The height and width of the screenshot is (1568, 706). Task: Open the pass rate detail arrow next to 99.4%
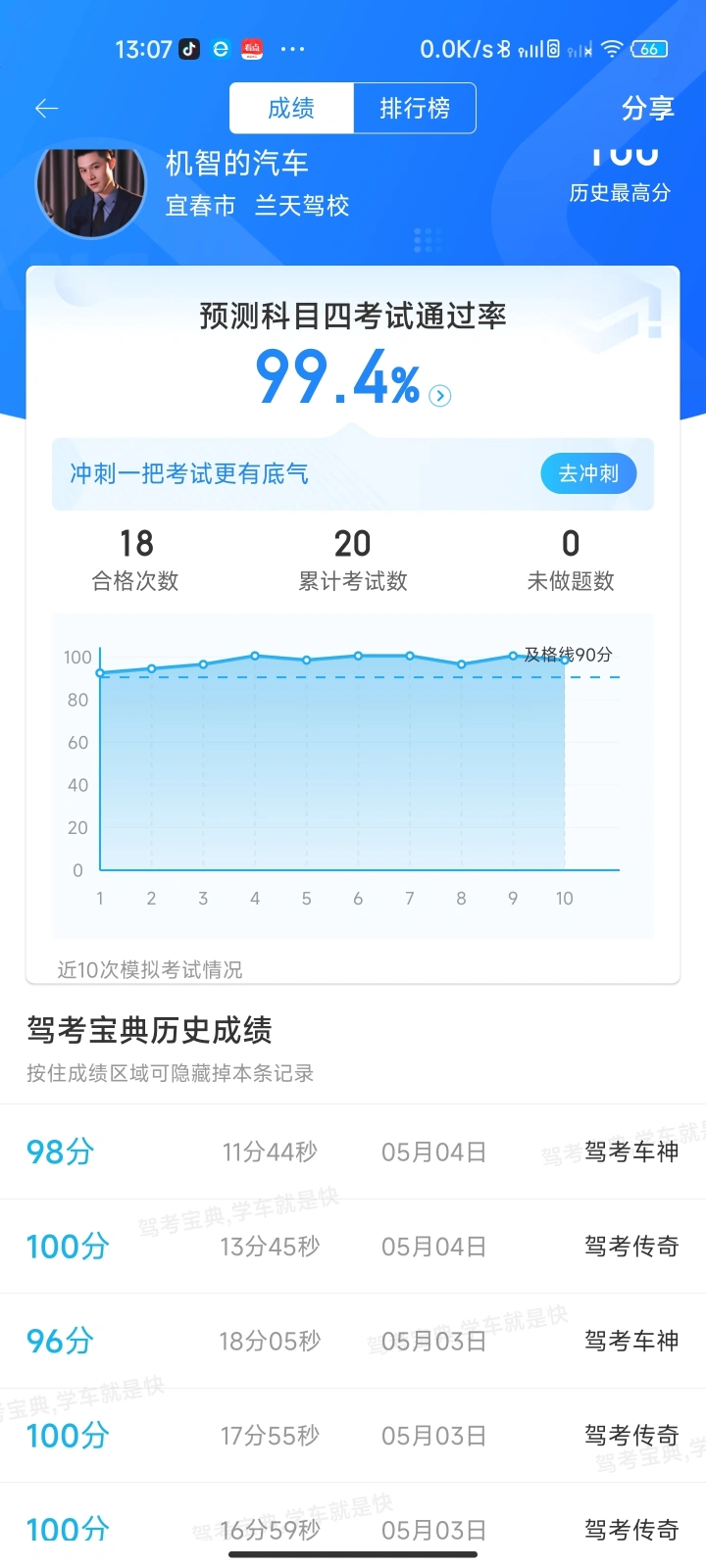tap(440, 396)
